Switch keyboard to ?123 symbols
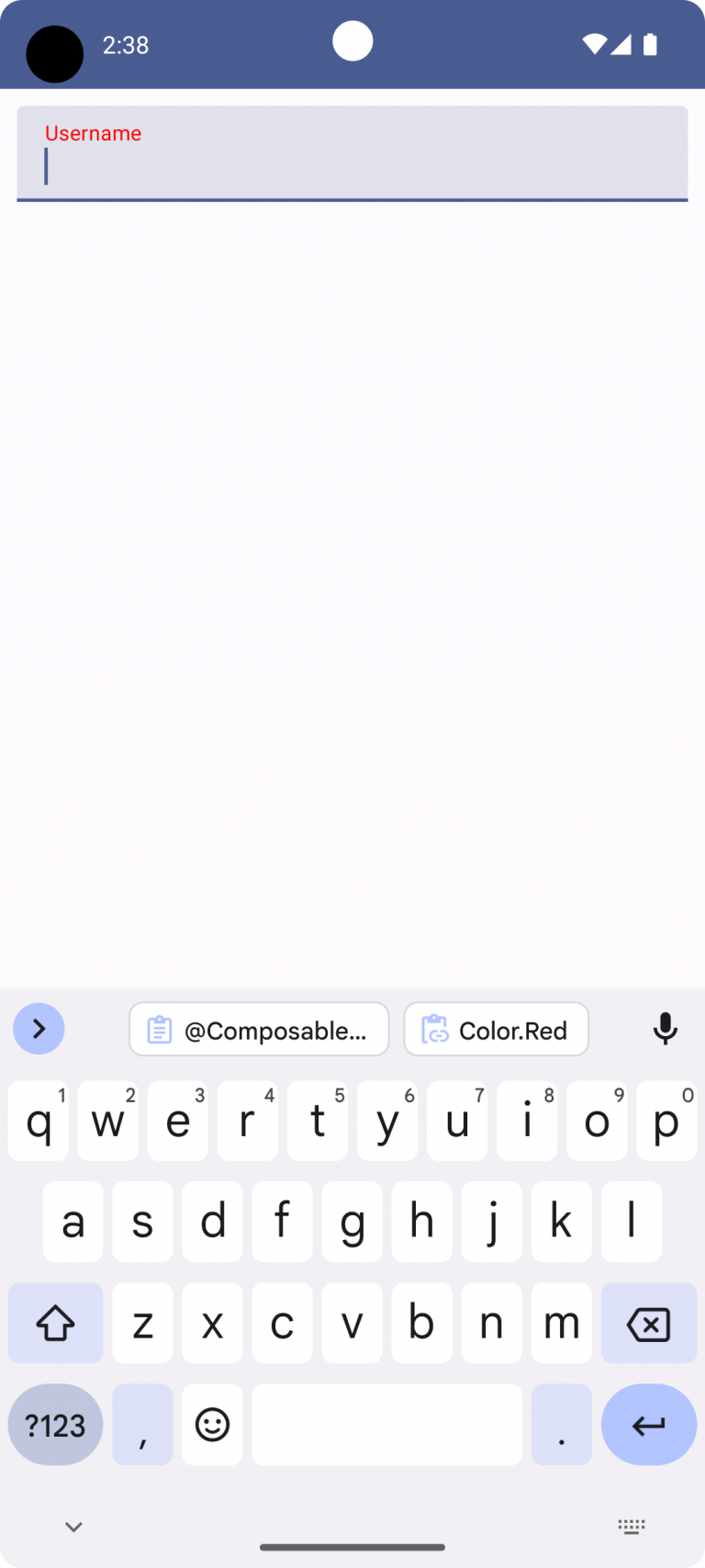Image resolution: width=705 pixels, height=1568 pixels. point(55,1425)
